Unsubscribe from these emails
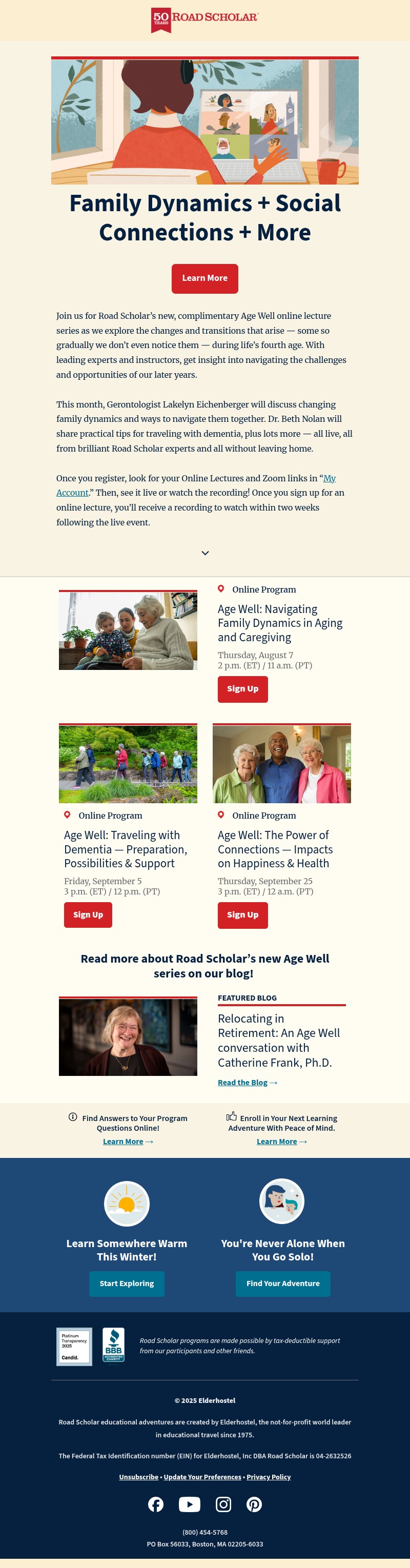Screen dimensions: 410x1568 (139, 1477)
